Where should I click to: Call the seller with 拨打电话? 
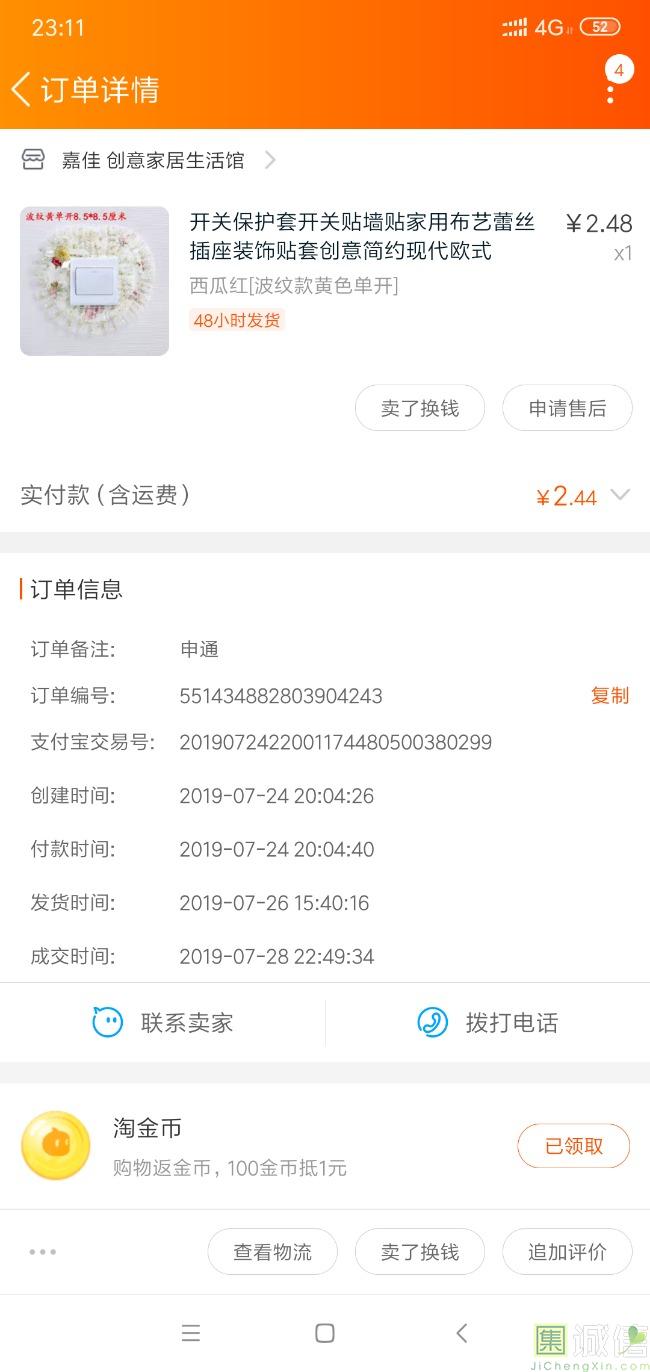[x=488, y=1023]
